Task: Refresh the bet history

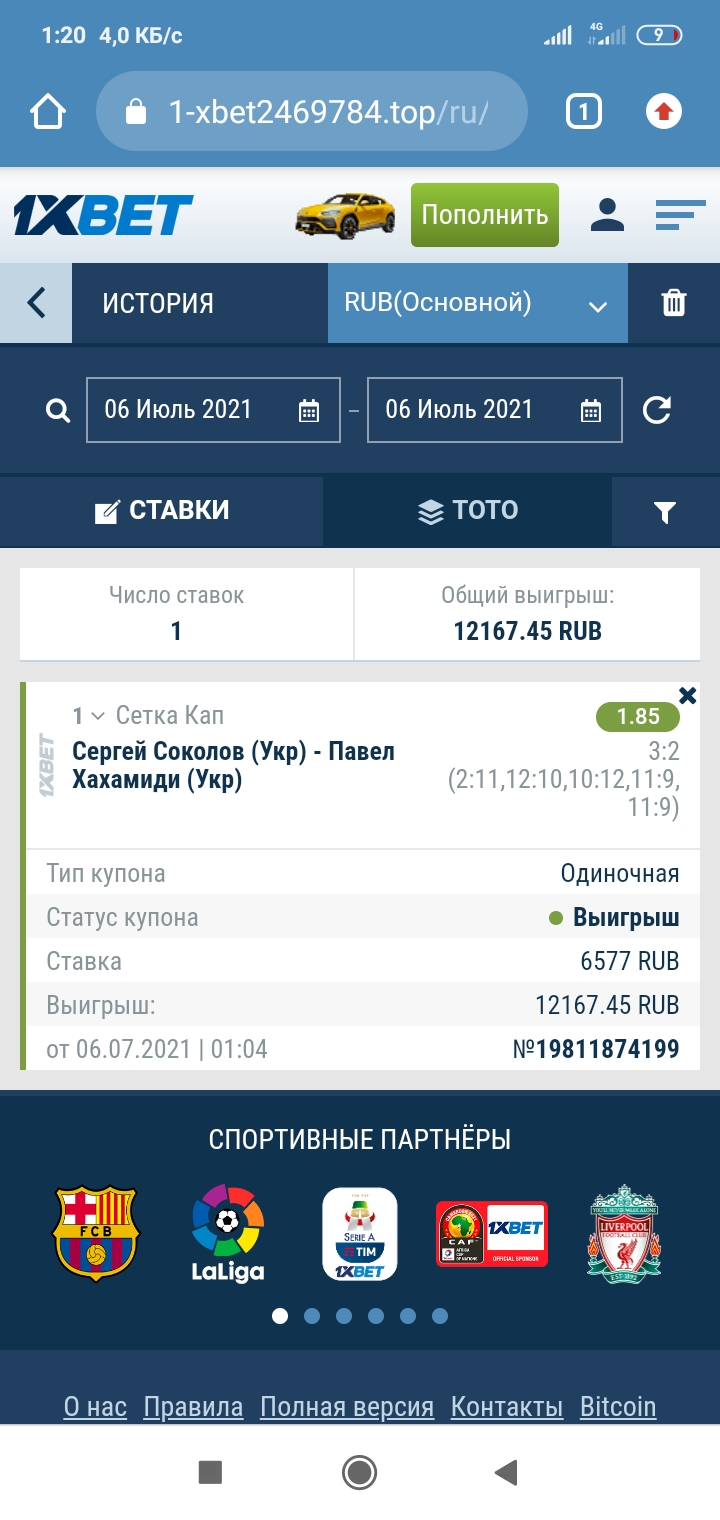Action: tap(657, 410)
